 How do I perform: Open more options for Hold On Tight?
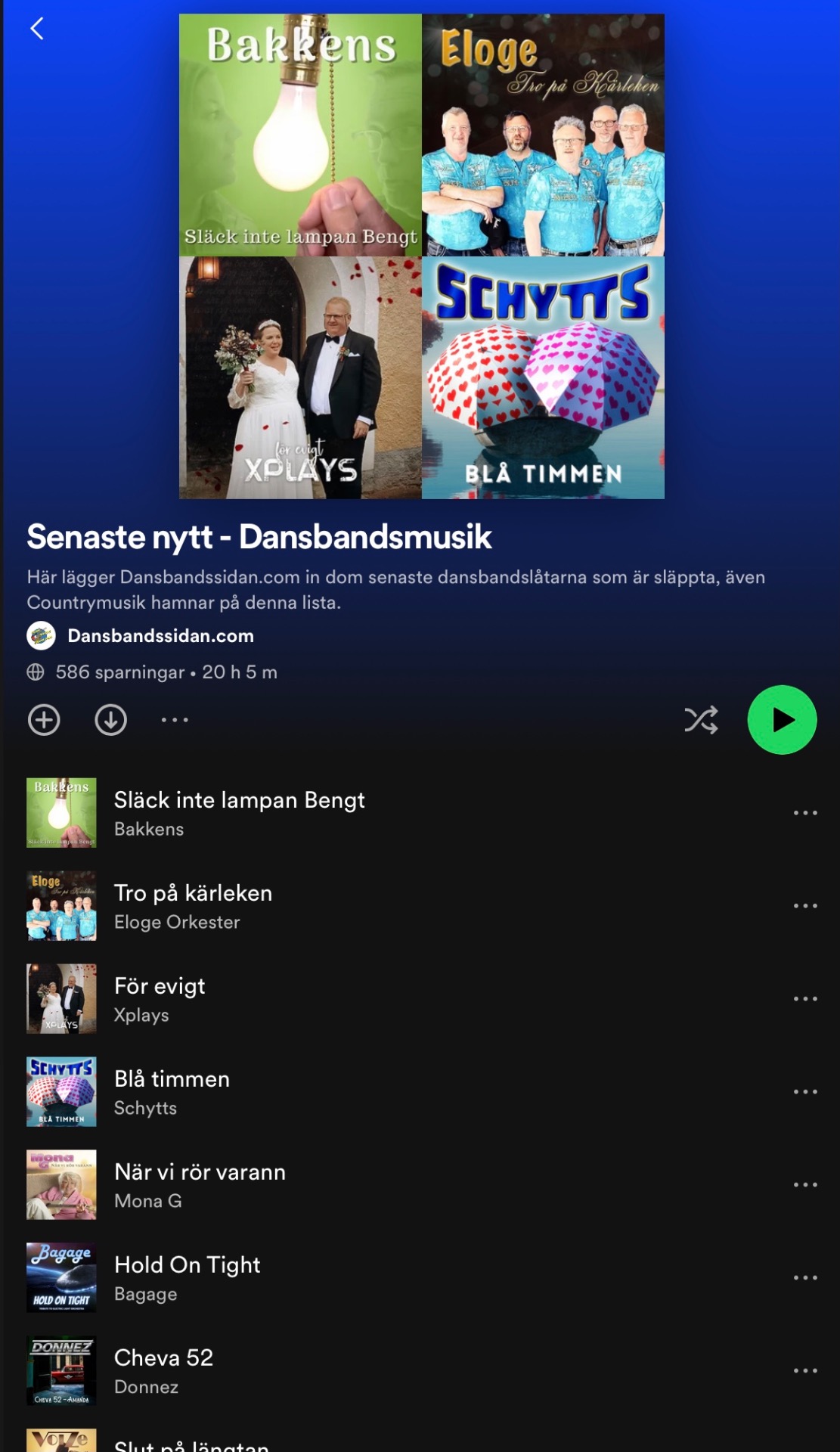805,1278
